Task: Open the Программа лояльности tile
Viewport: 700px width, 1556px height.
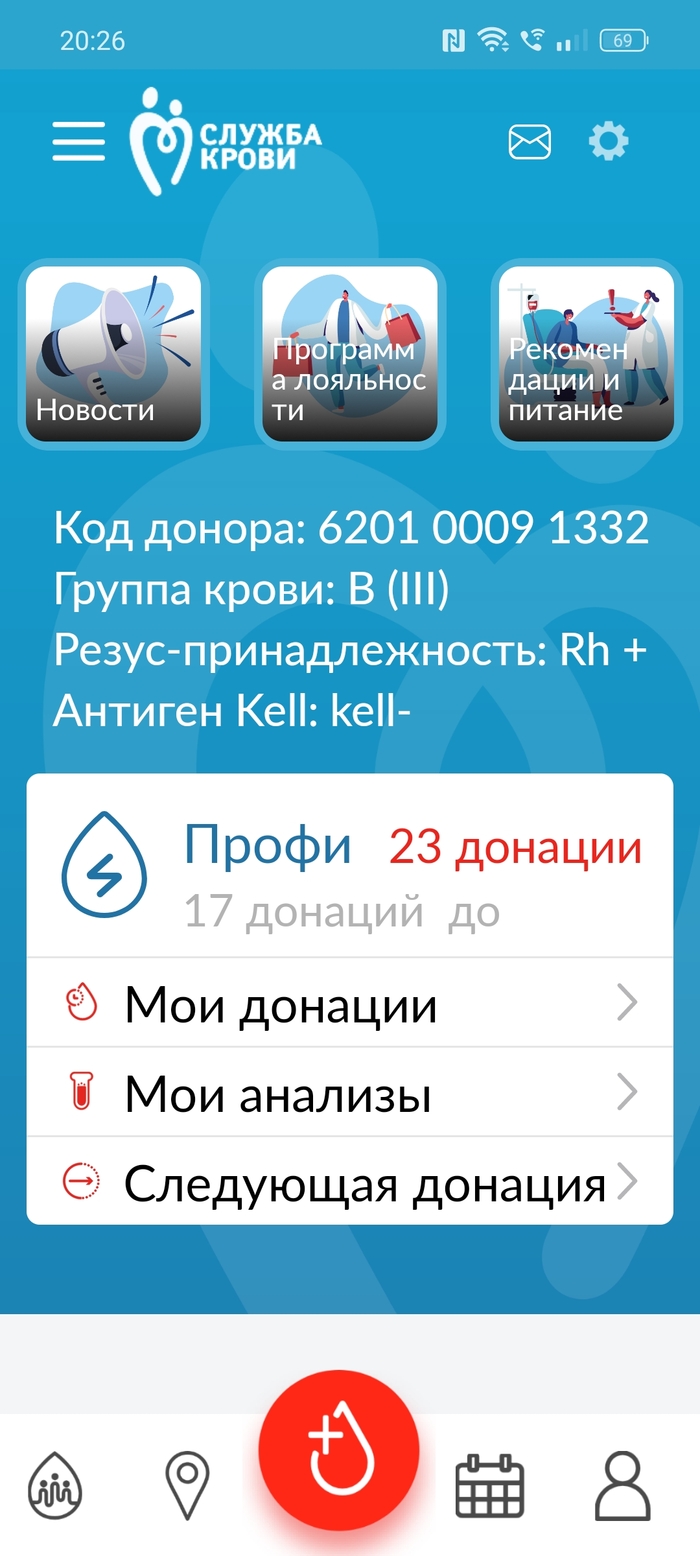Action: (x=350, y=354)
